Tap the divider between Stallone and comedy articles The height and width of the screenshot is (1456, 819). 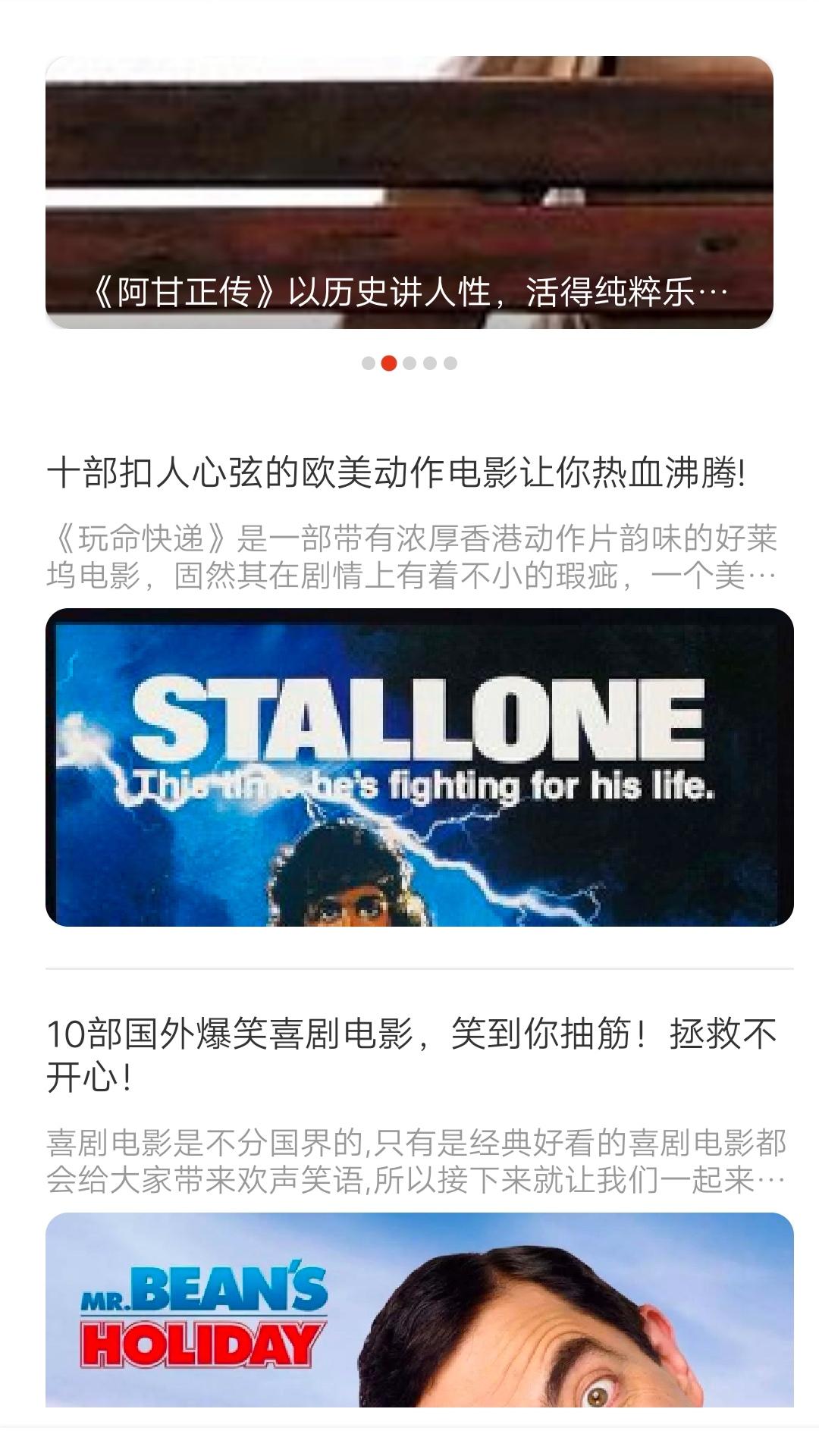click(409, 968)
